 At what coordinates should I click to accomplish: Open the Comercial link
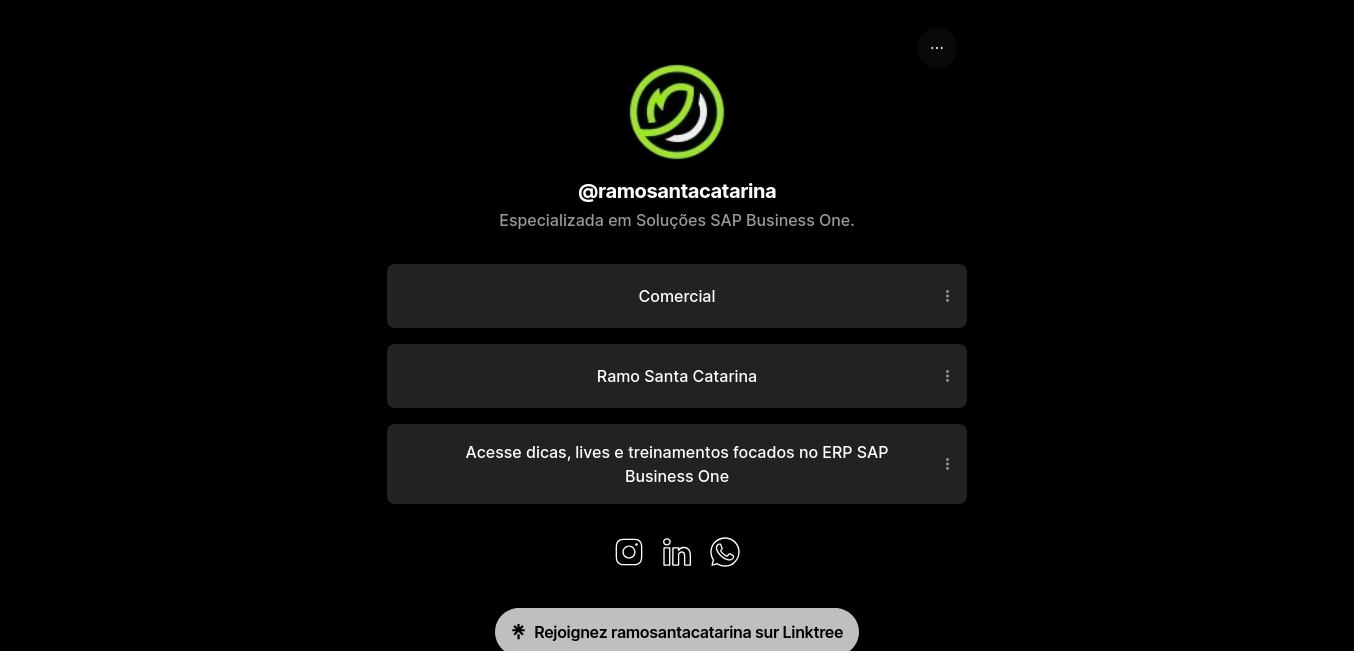coord(676,296)
